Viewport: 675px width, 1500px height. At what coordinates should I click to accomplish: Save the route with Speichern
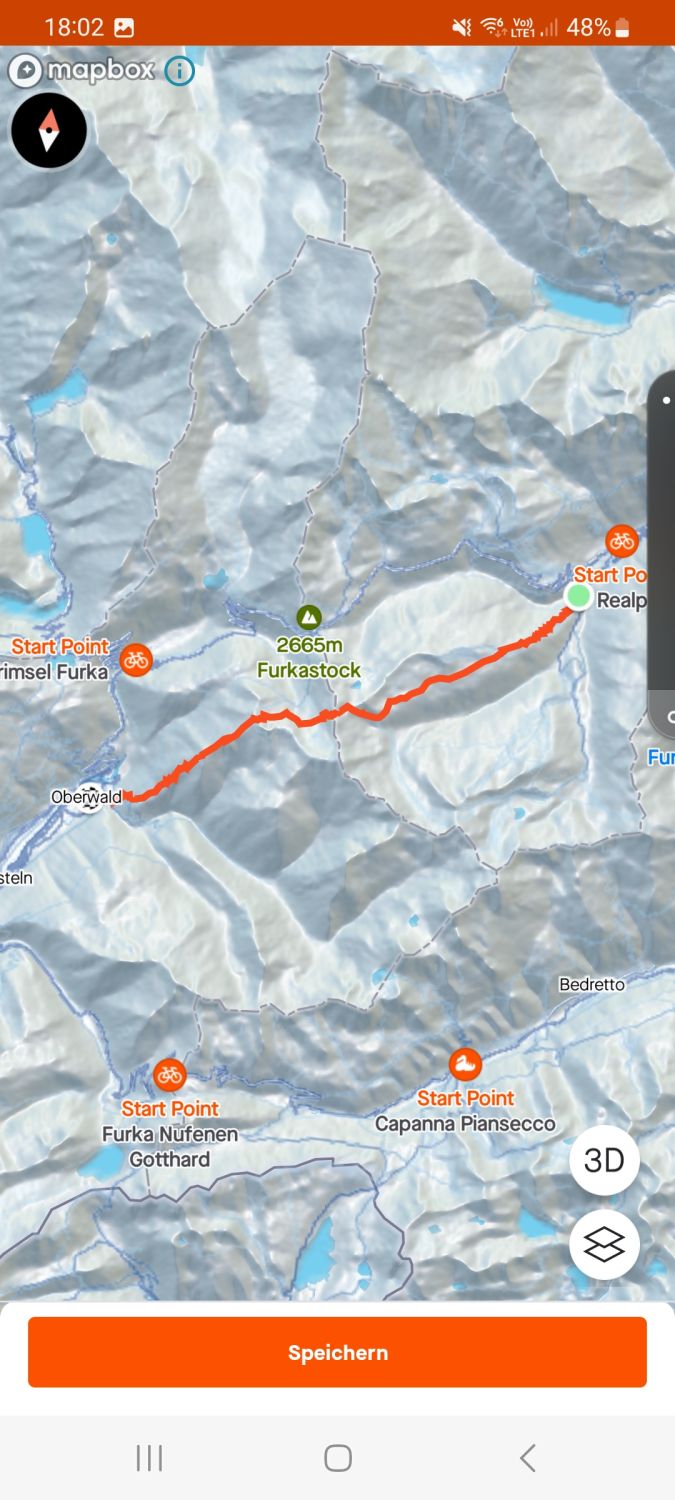coord(337,1352)
